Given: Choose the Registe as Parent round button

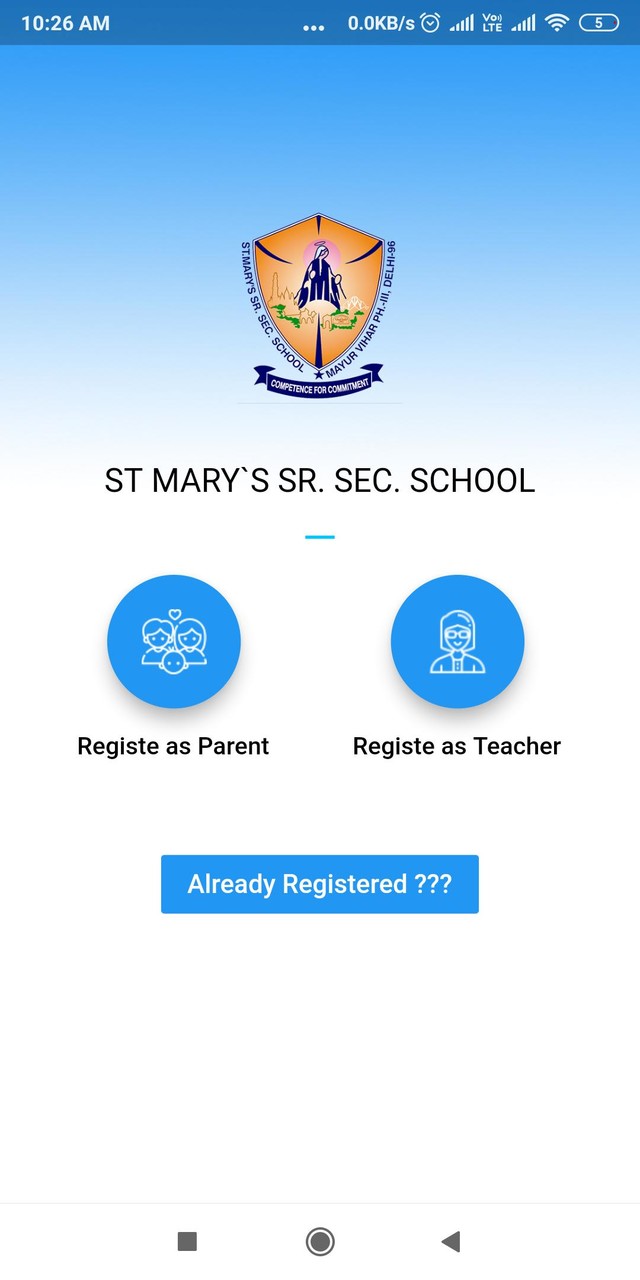Looking at the screenshot, I should click(x=173, y=641).
